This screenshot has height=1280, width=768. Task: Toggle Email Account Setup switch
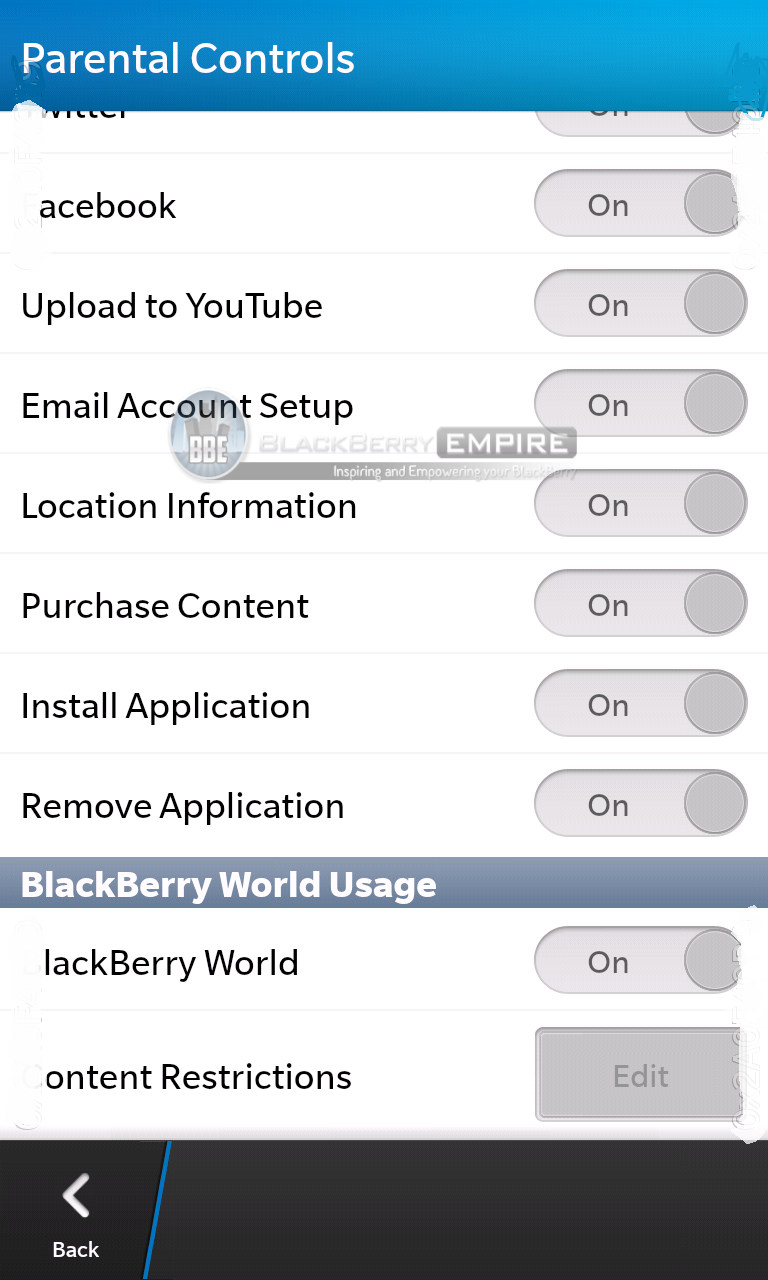(x=641, y=404)
